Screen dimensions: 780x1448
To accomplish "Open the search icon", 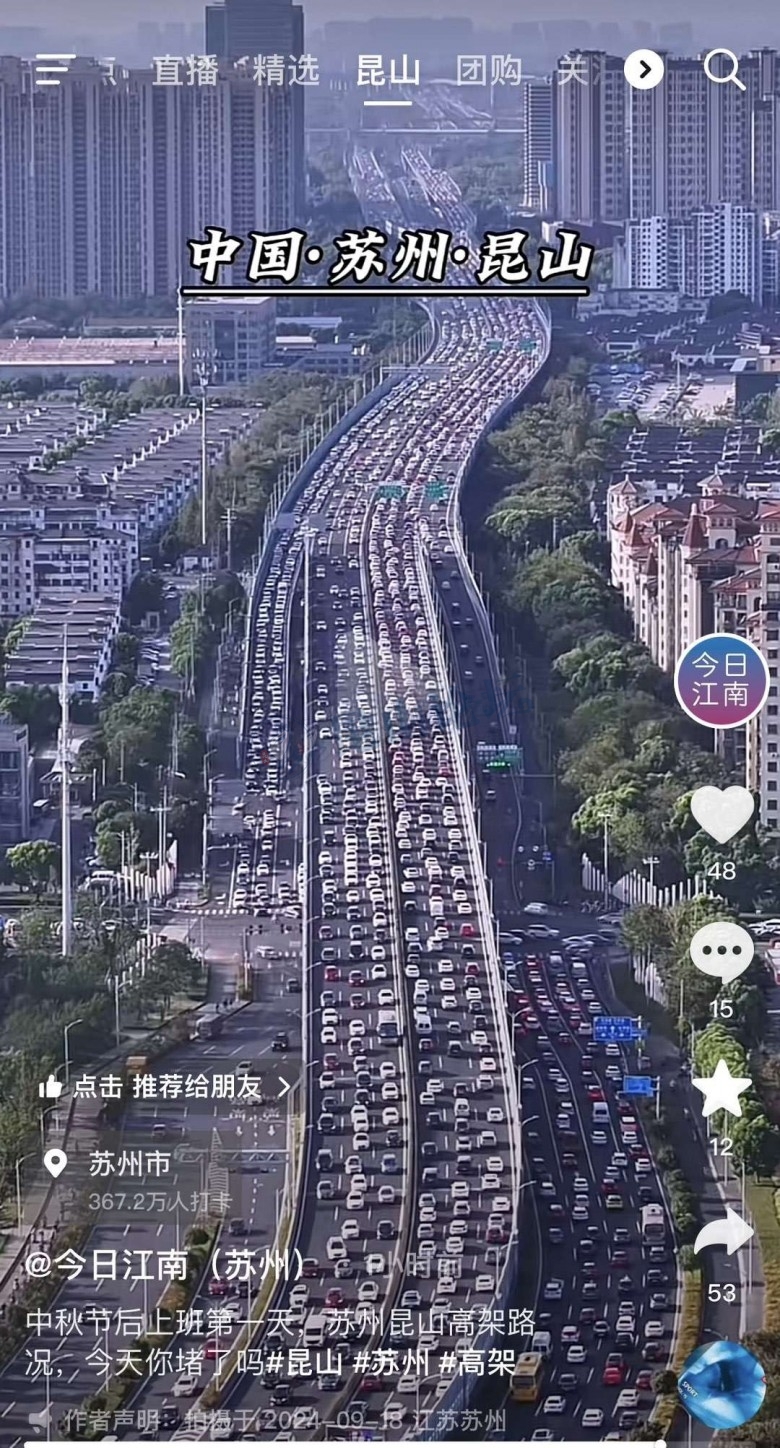I will (x=724, y=69).
